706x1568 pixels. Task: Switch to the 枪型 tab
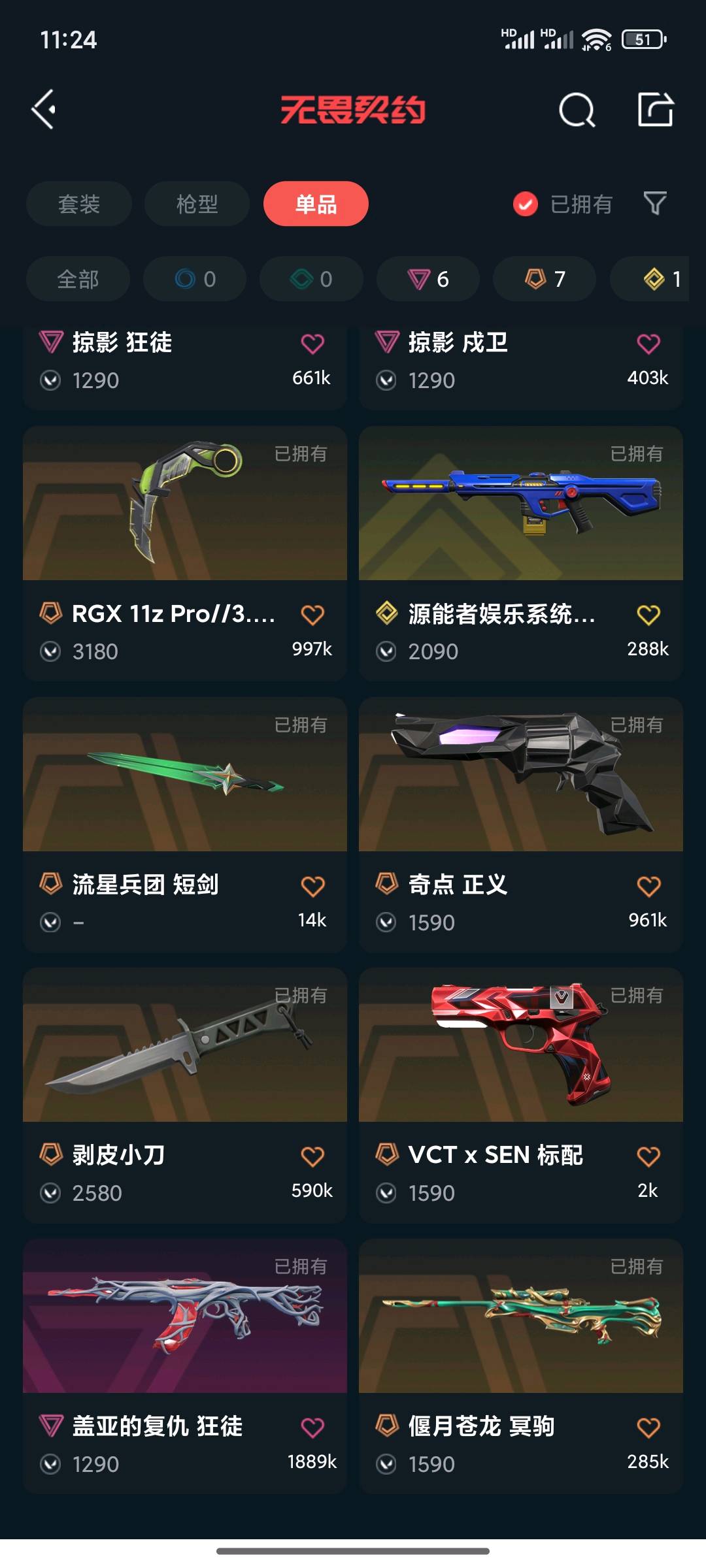click(197, 204)
